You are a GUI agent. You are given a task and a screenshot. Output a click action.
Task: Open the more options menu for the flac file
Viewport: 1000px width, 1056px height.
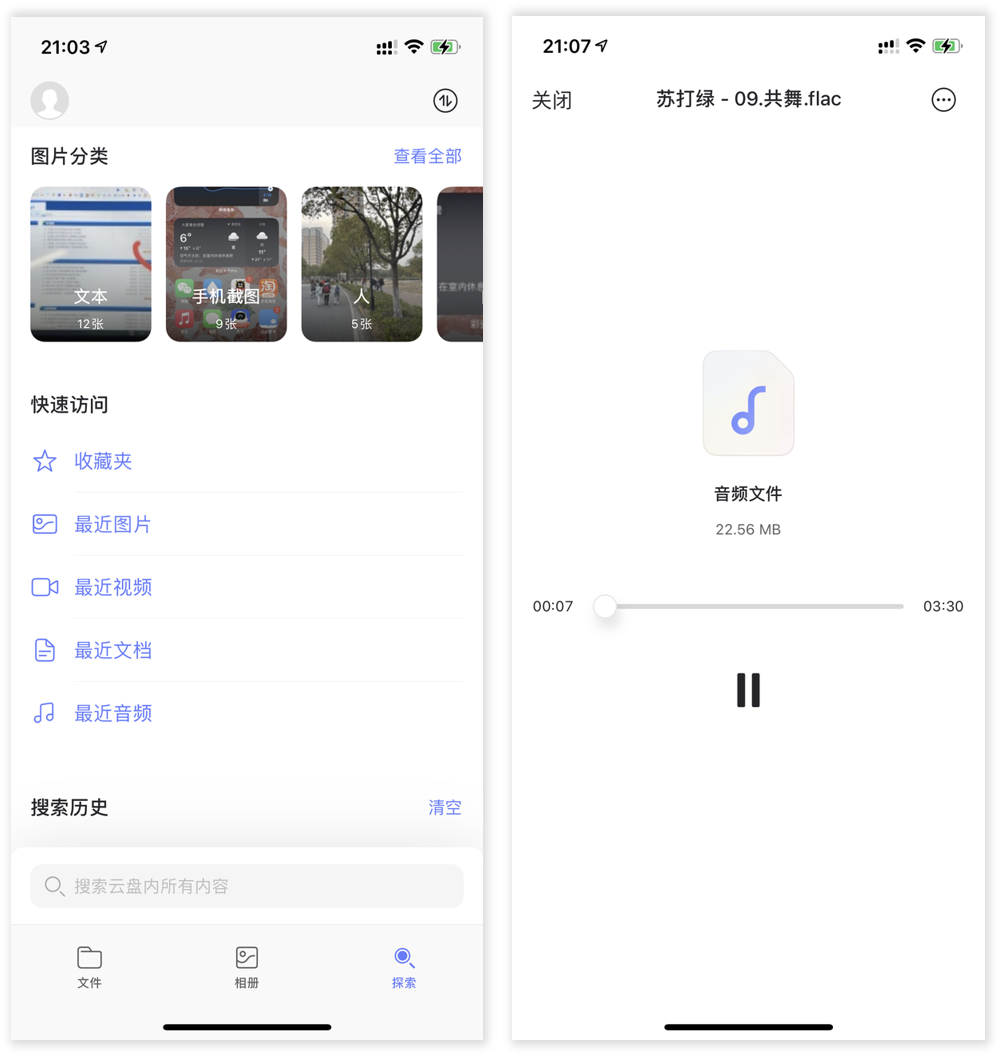[x=943, y=100]
